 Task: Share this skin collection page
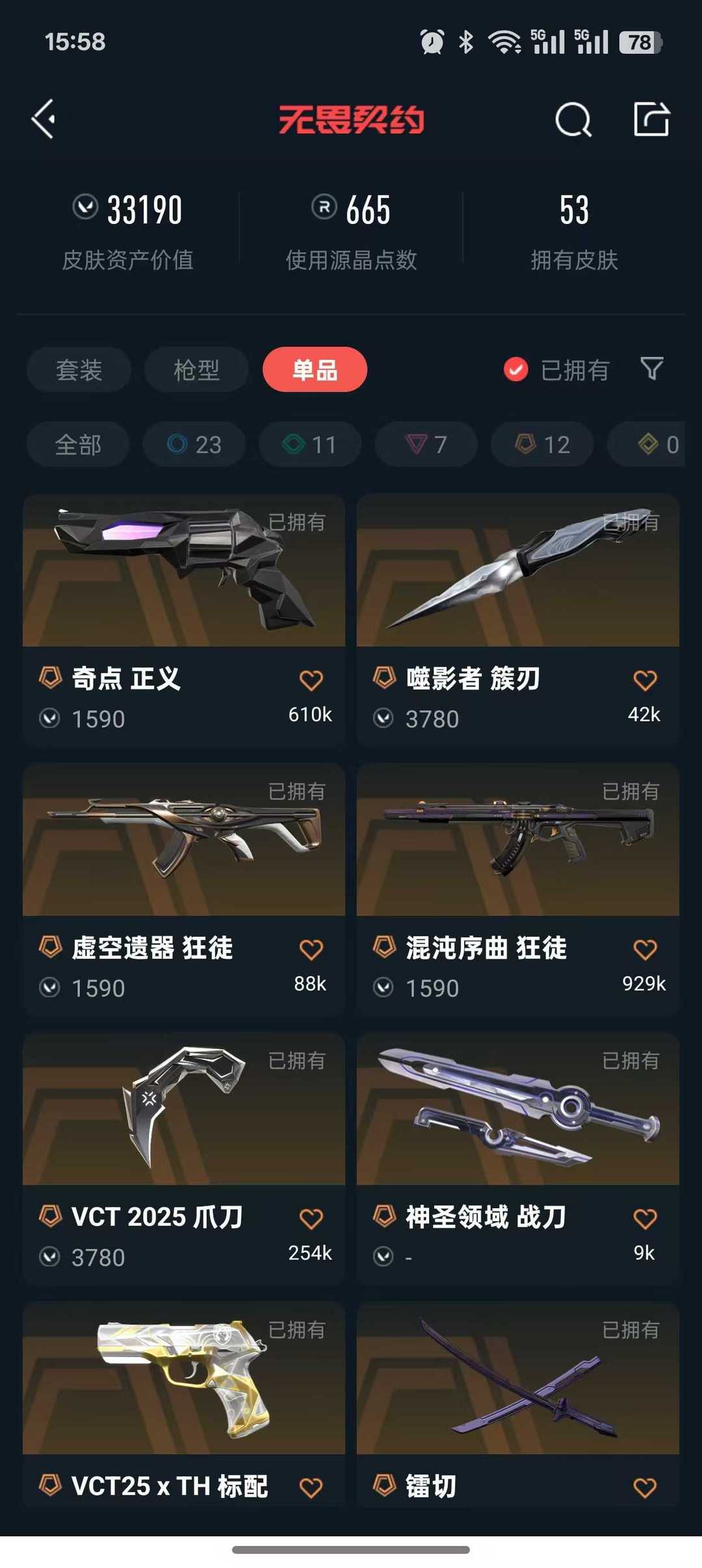tap(651, 119)
